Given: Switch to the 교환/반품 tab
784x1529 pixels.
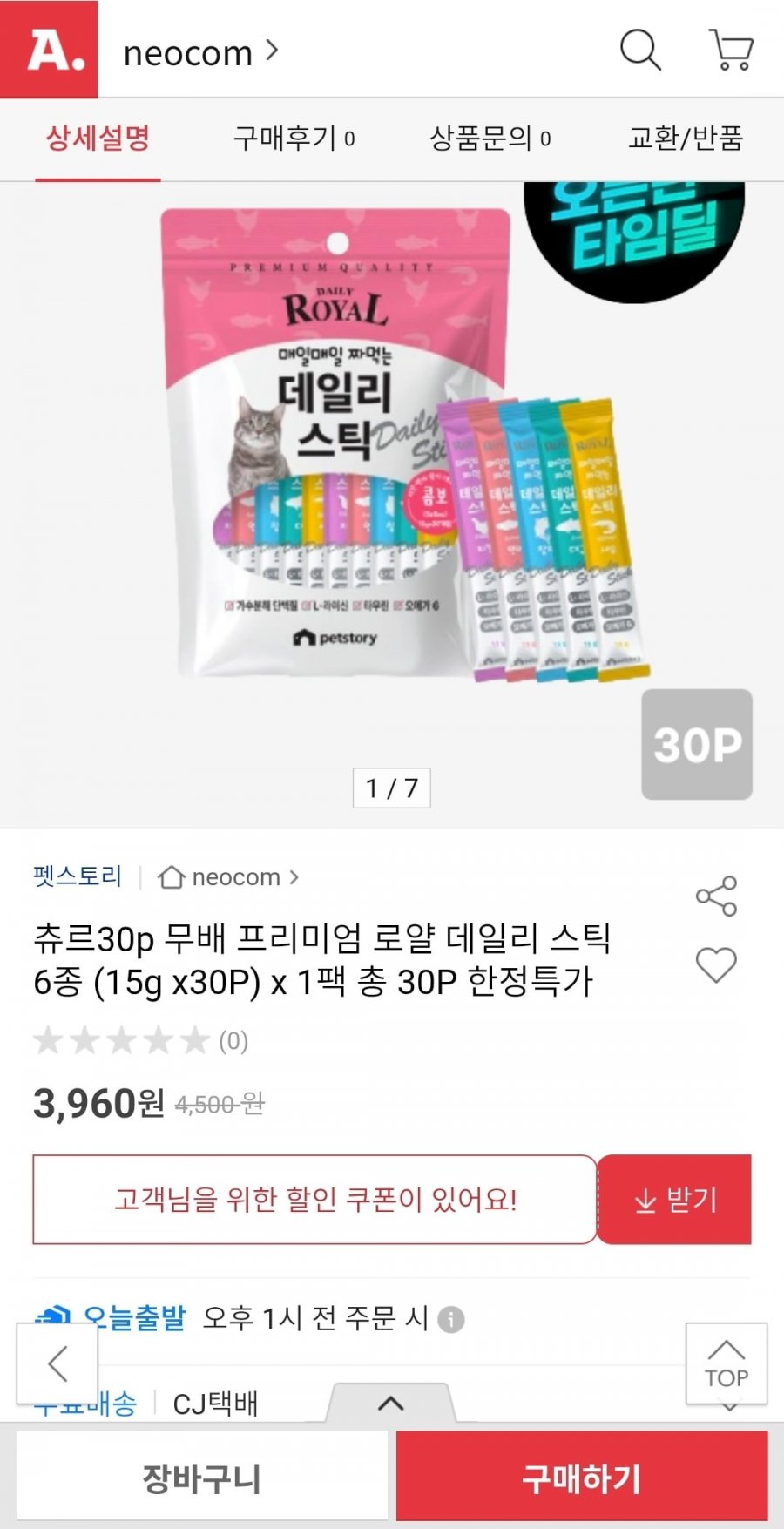Looking at the screenshot, I should [x=686, y=138].
